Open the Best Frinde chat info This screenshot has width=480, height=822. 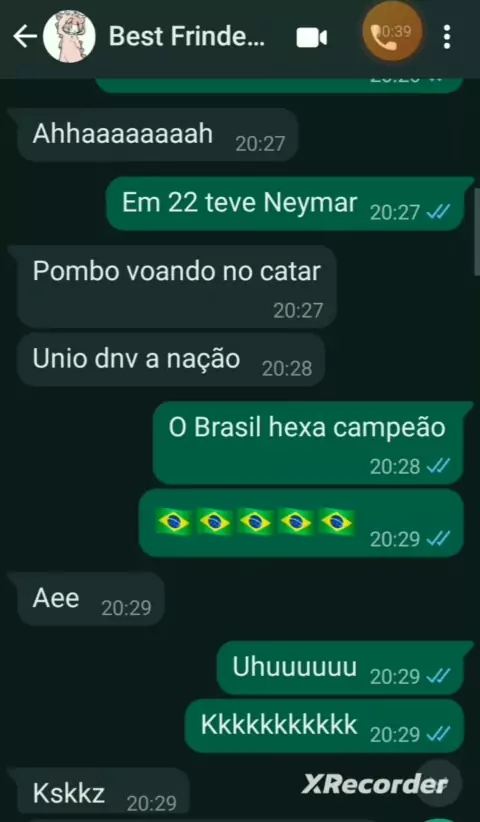click(x=187, y=37)
